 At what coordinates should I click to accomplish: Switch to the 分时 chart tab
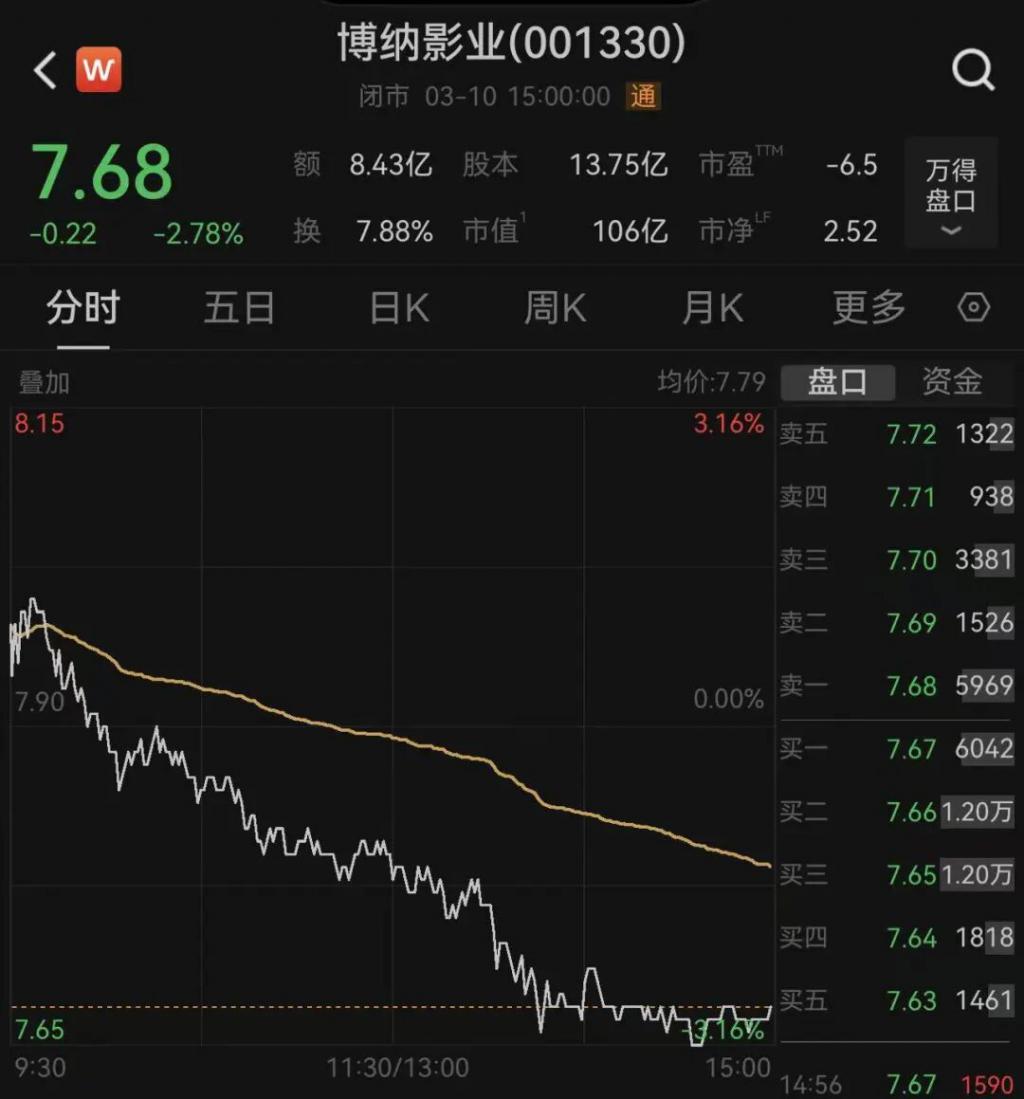(83, 308)
